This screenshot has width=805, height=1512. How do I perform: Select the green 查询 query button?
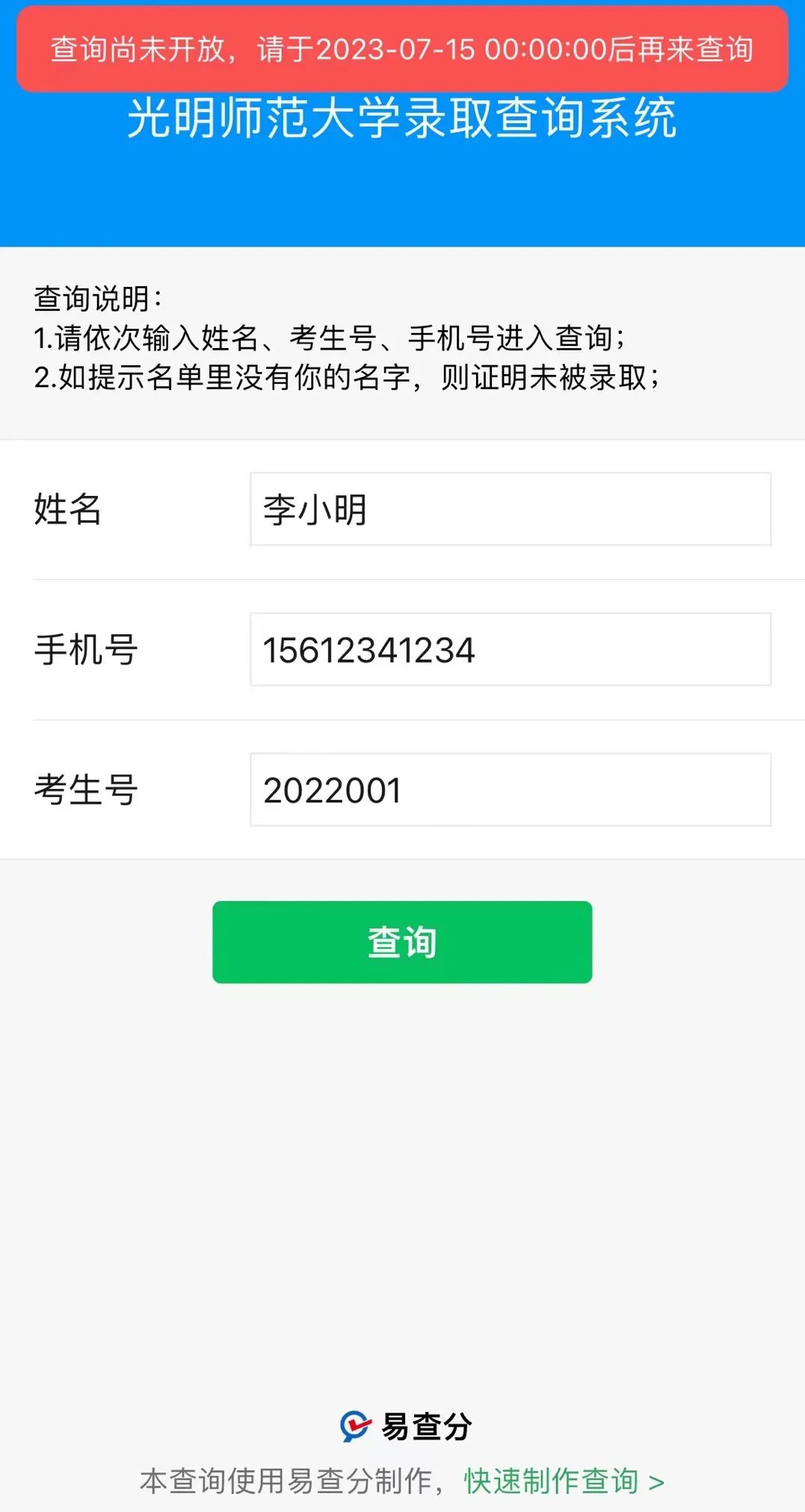[x=402, y=944]
